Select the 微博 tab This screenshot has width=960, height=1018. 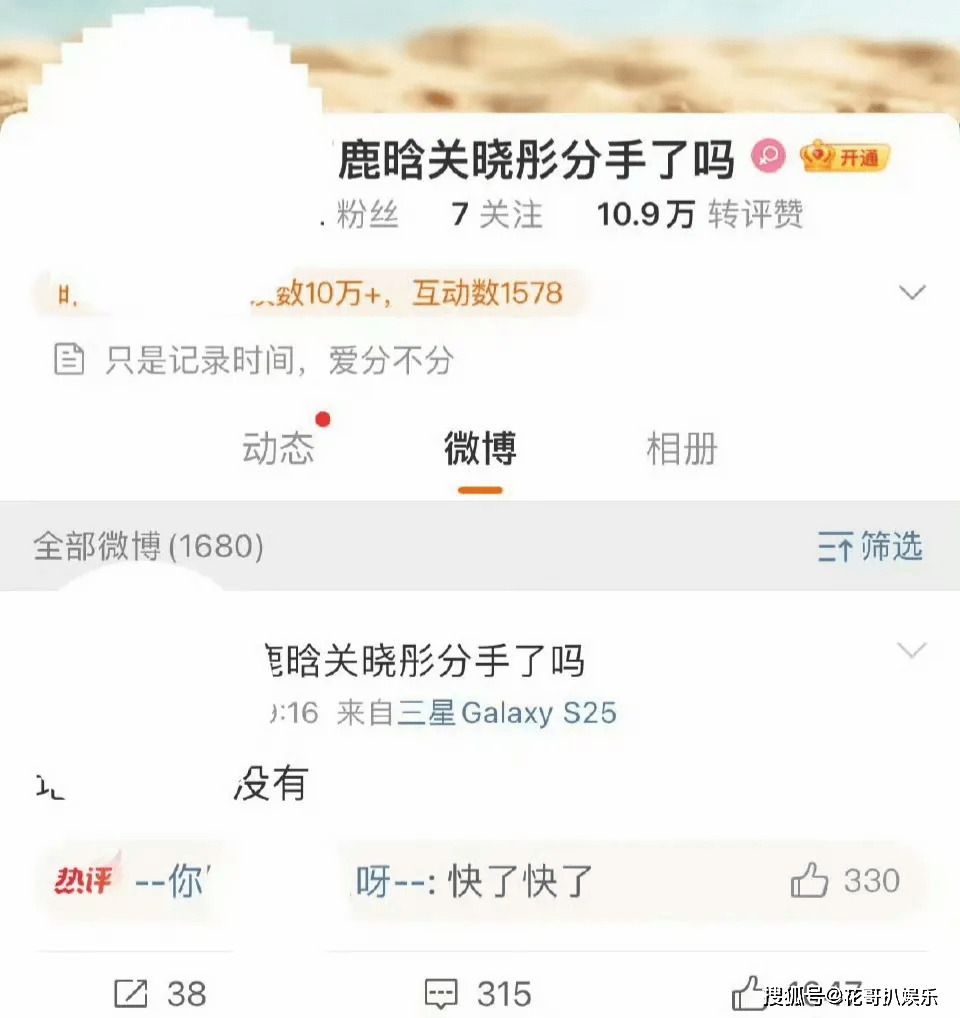point(480,449)
